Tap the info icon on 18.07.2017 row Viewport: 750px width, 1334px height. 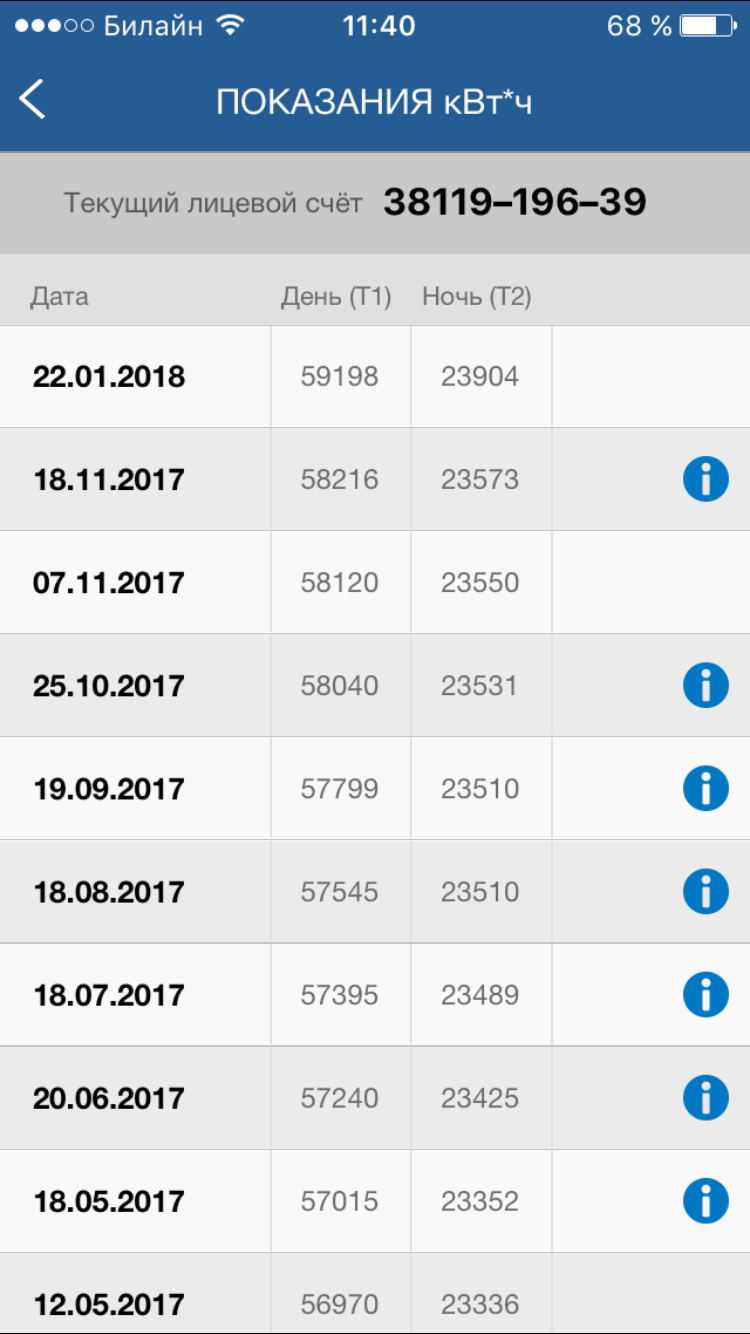coord(705,994)
